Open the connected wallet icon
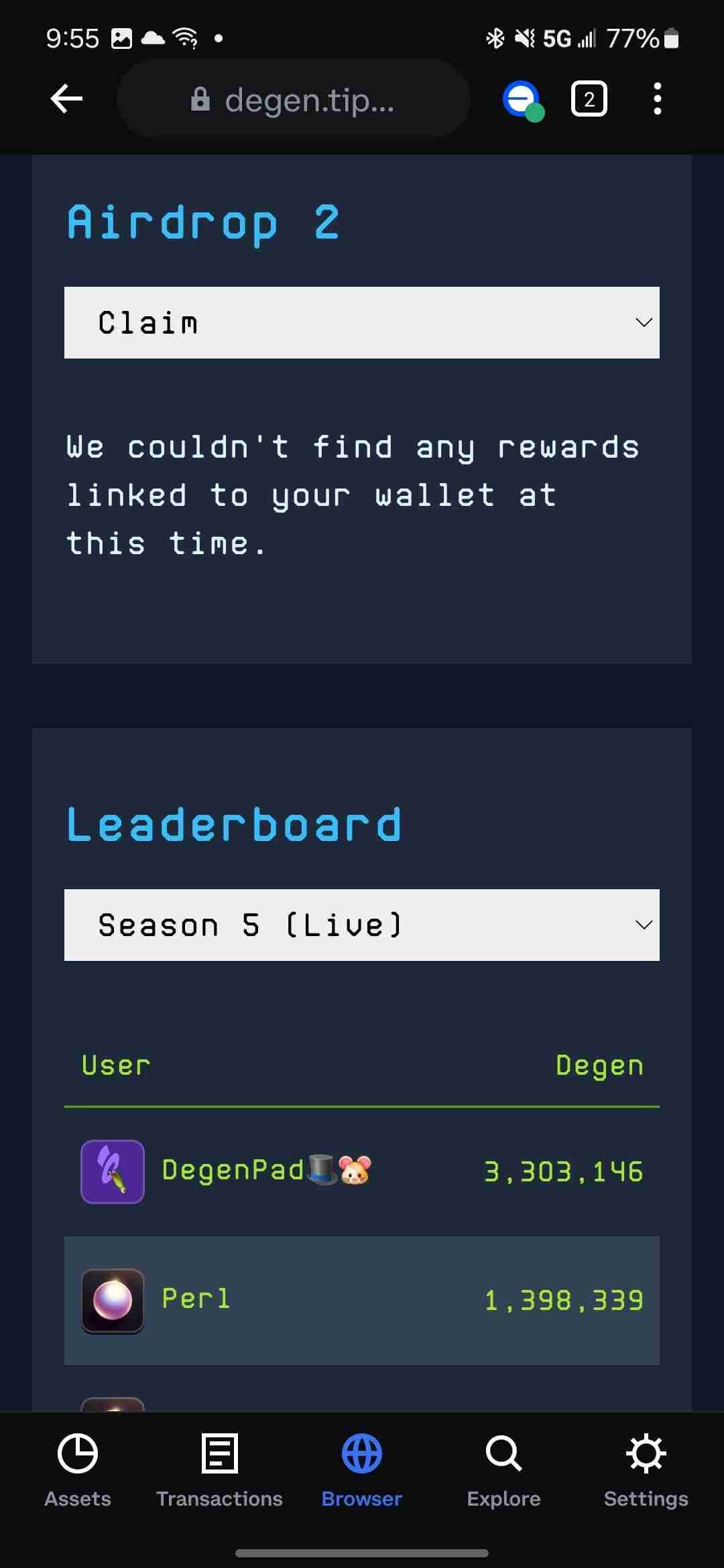This screenshot has height=1568, width=724. tap(522, 100)
